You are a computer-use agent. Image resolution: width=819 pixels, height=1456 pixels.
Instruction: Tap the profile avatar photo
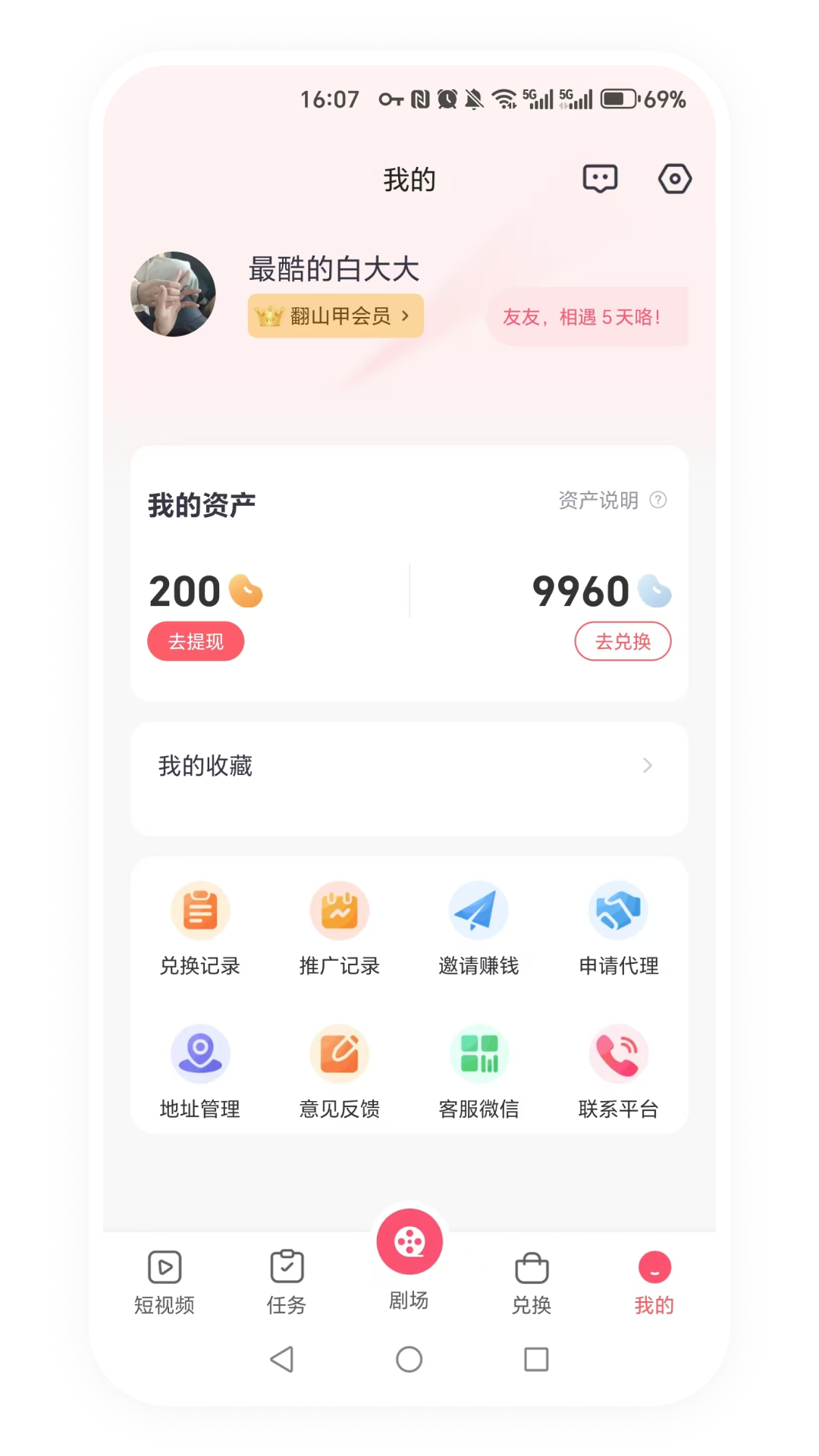(x=173, y=294)
